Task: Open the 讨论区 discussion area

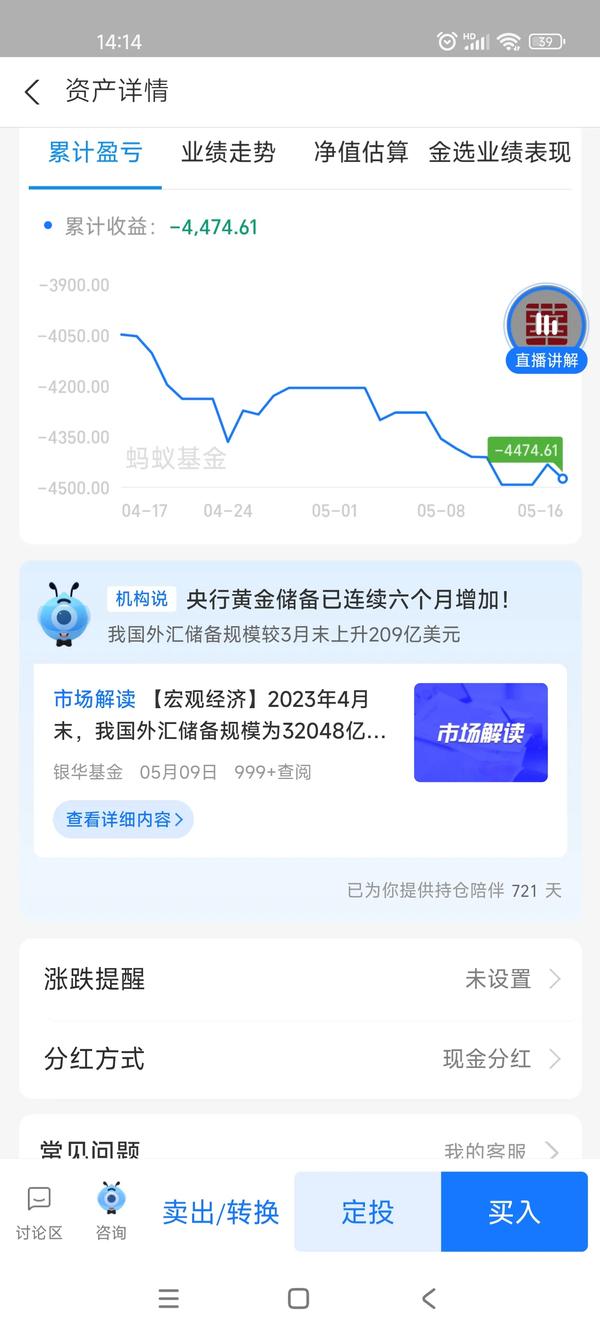Action: point(39,1212)
